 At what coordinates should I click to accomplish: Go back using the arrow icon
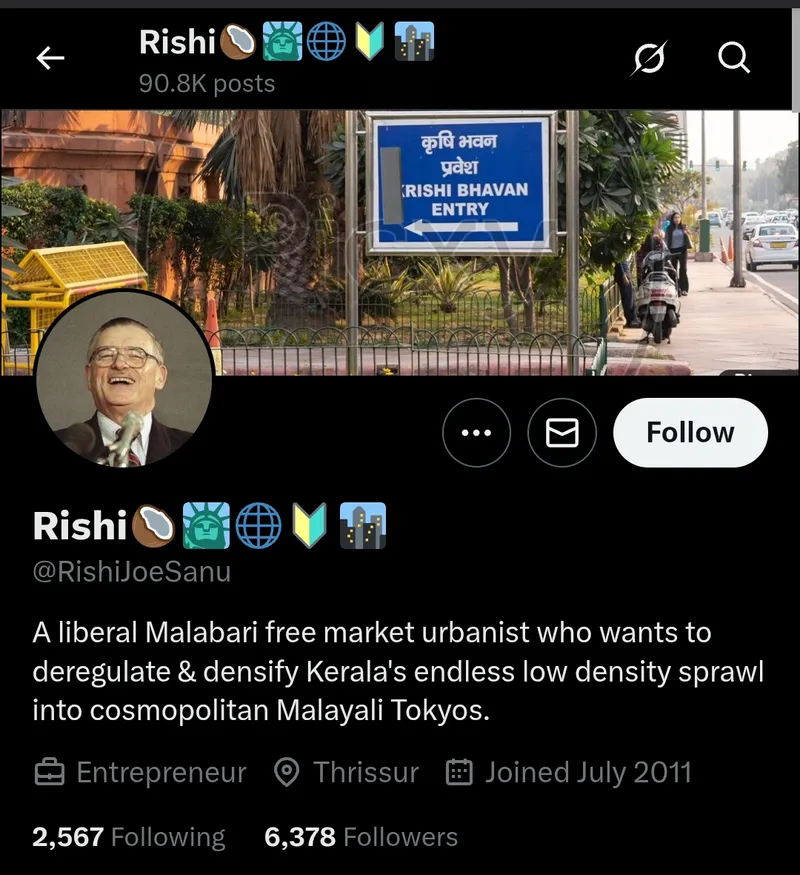(50, 59)
